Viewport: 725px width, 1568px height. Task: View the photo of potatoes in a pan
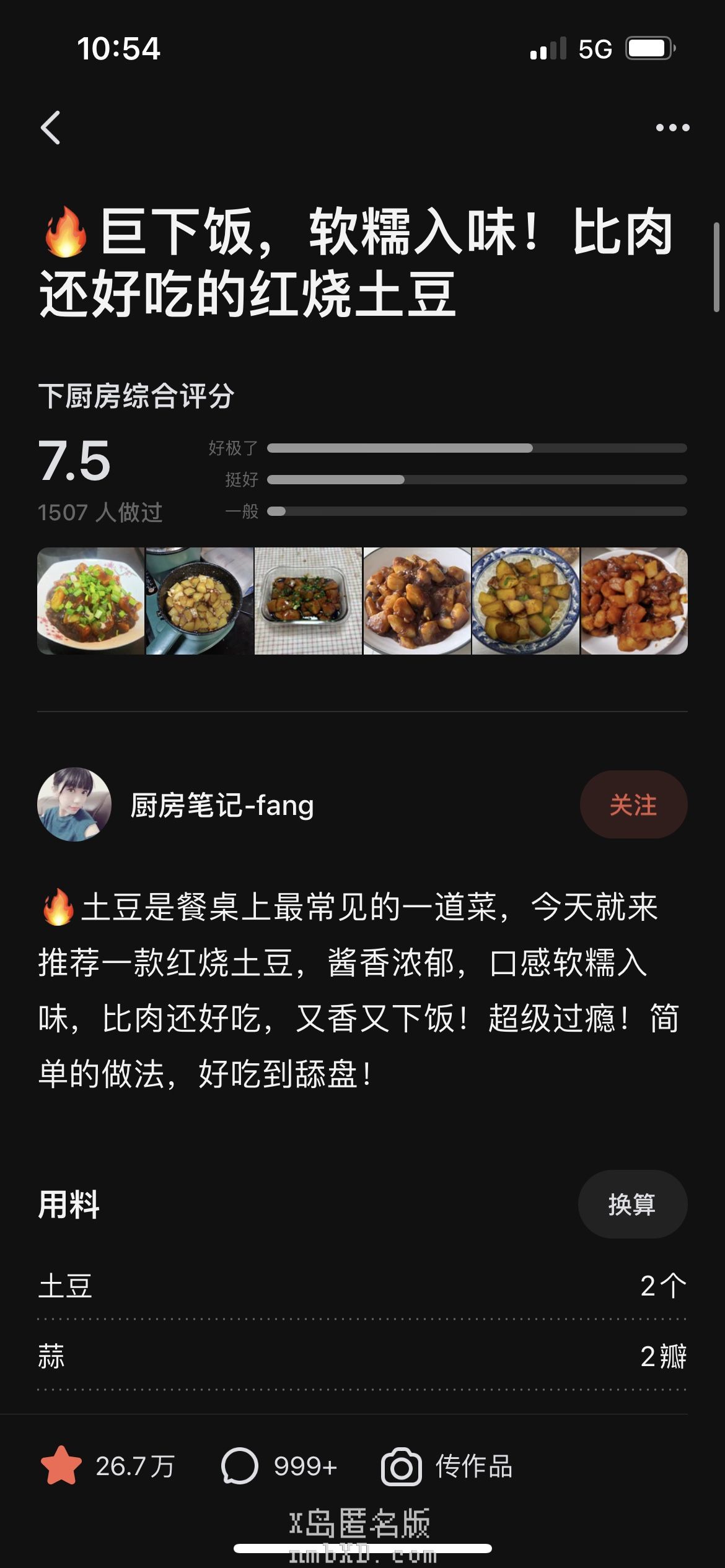click(200, 601)
